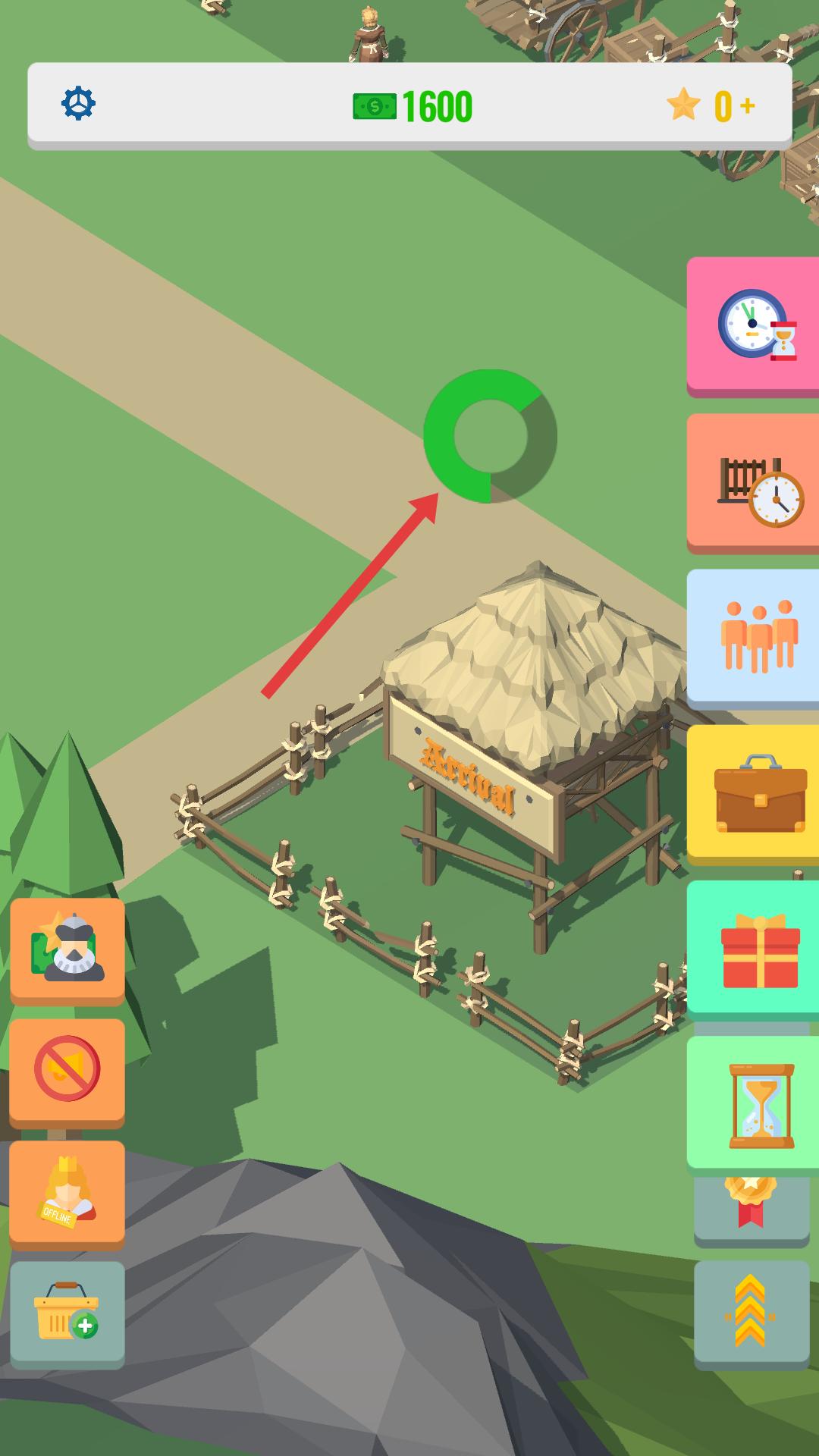The image size is (819, 1456).
Task: Open the bearded man with cash button
Action: point(67,949)
